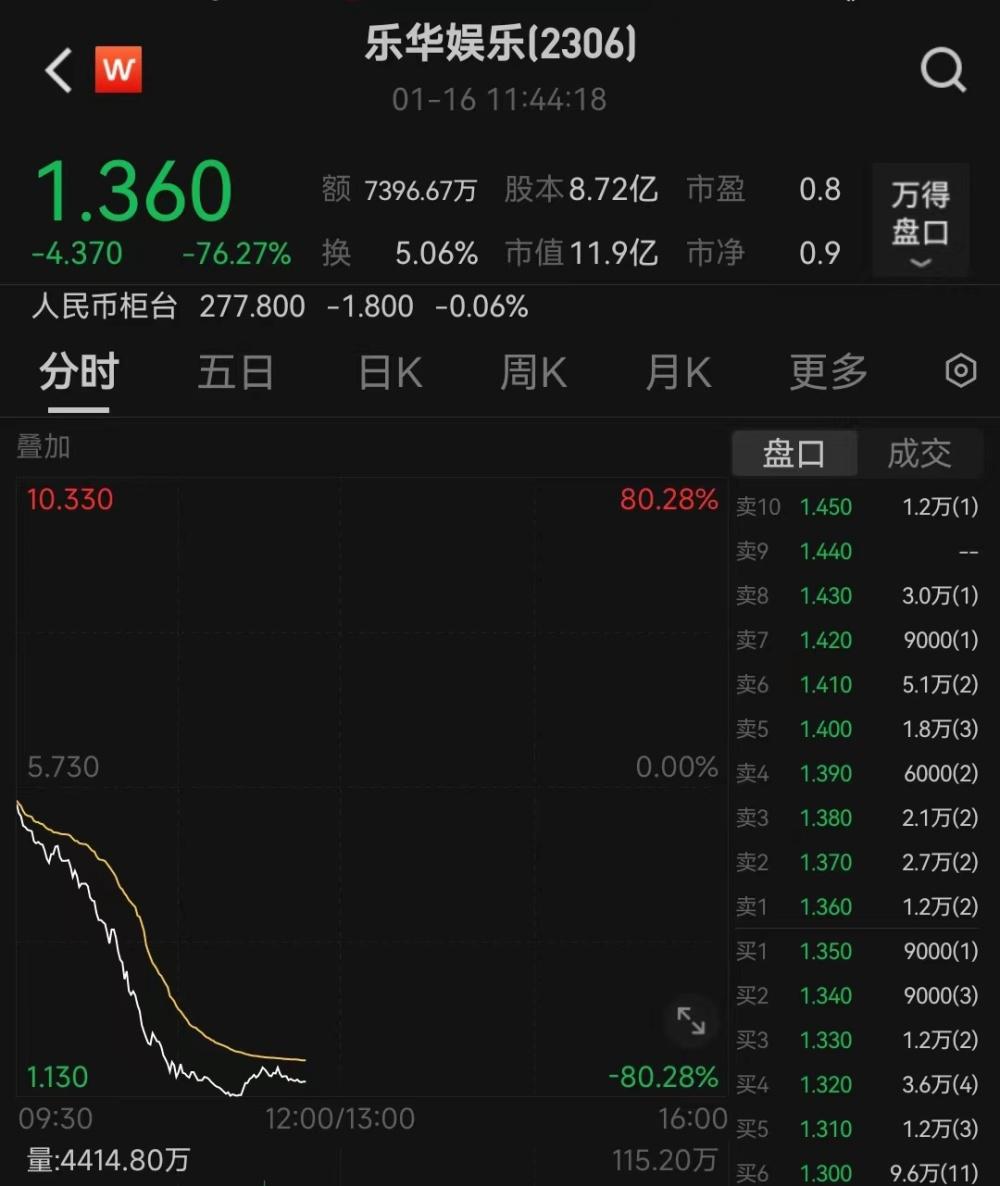Tap 叠加 to overlay a comparison
1000x1186 pixels.
44,447
